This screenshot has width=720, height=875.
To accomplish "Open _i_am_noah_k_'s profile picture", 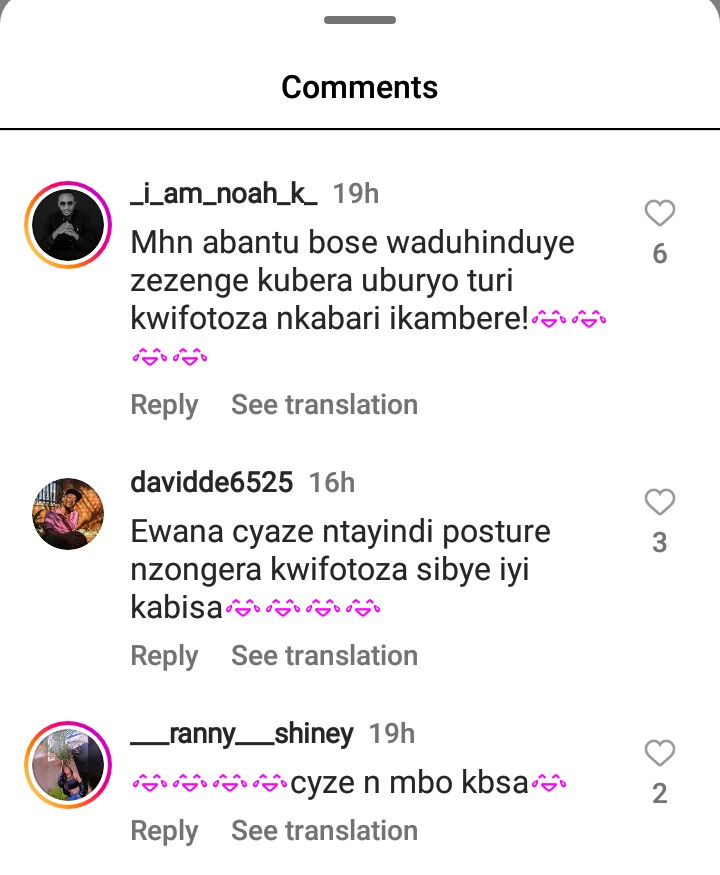I will point(68,226).
